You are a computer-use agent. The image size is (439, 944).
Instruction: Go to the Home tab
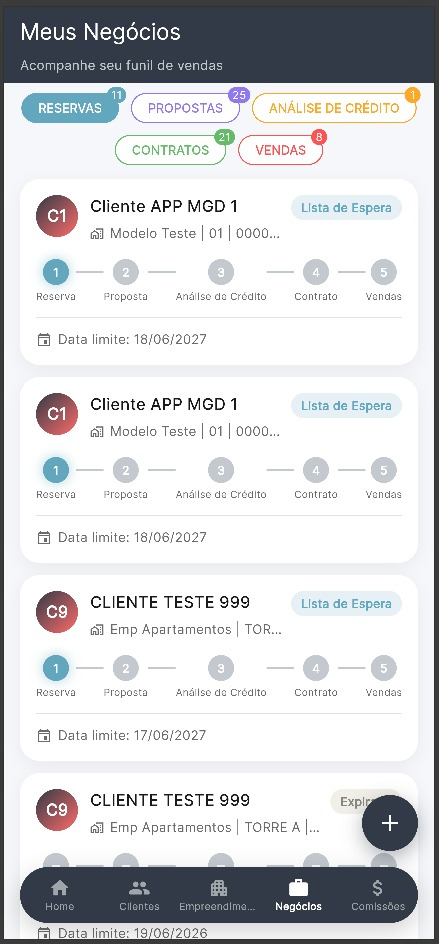pos(60,895)
